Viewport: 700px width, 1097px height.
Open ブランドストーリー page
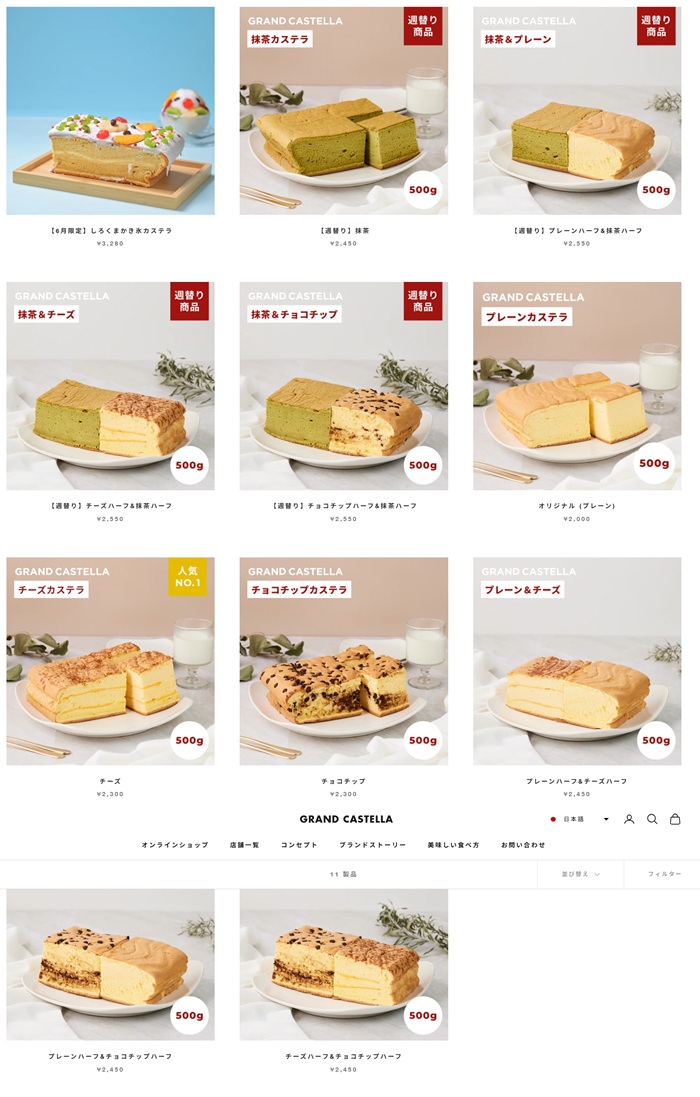click(x=372, y=845)
